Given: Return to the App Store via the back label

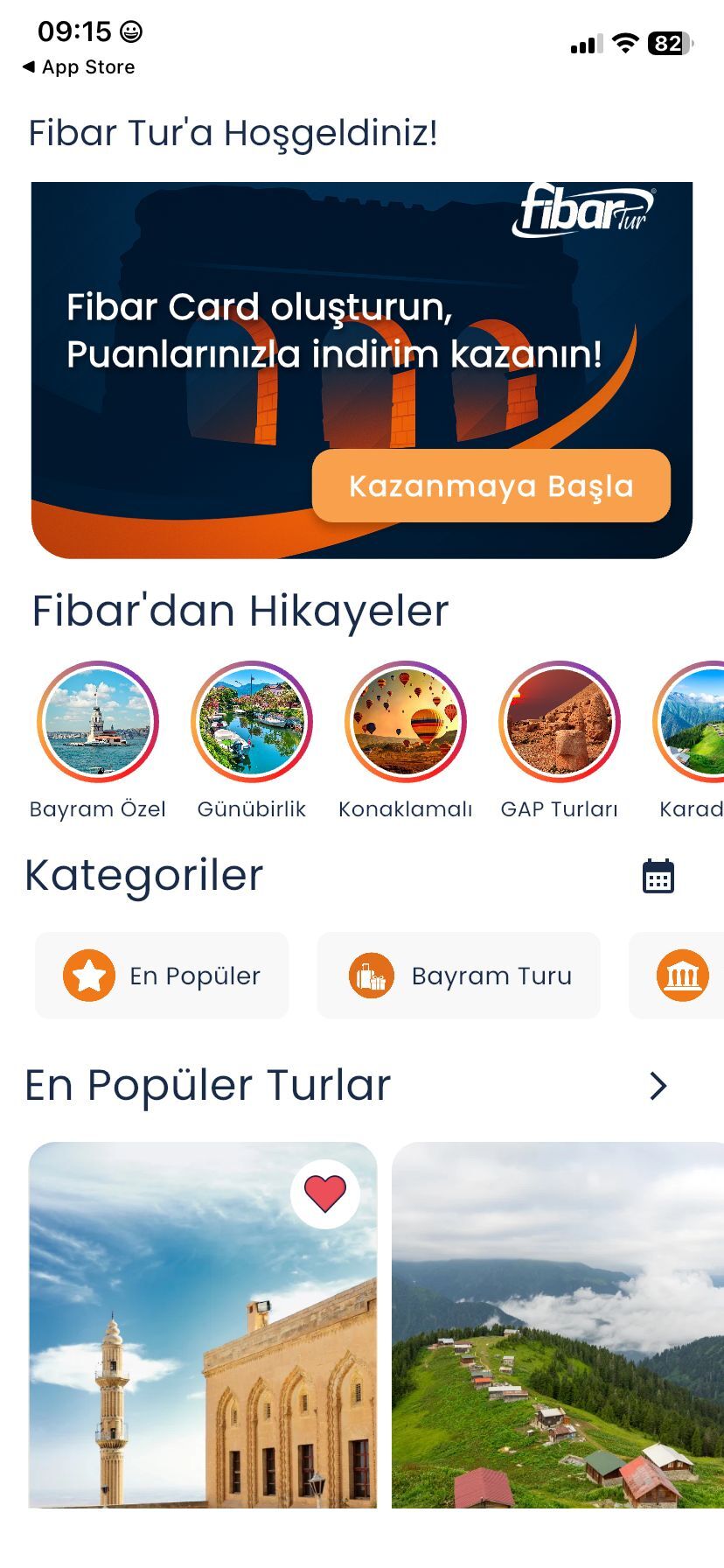Looking at the screenshot, I should click(x=77, y=66).
